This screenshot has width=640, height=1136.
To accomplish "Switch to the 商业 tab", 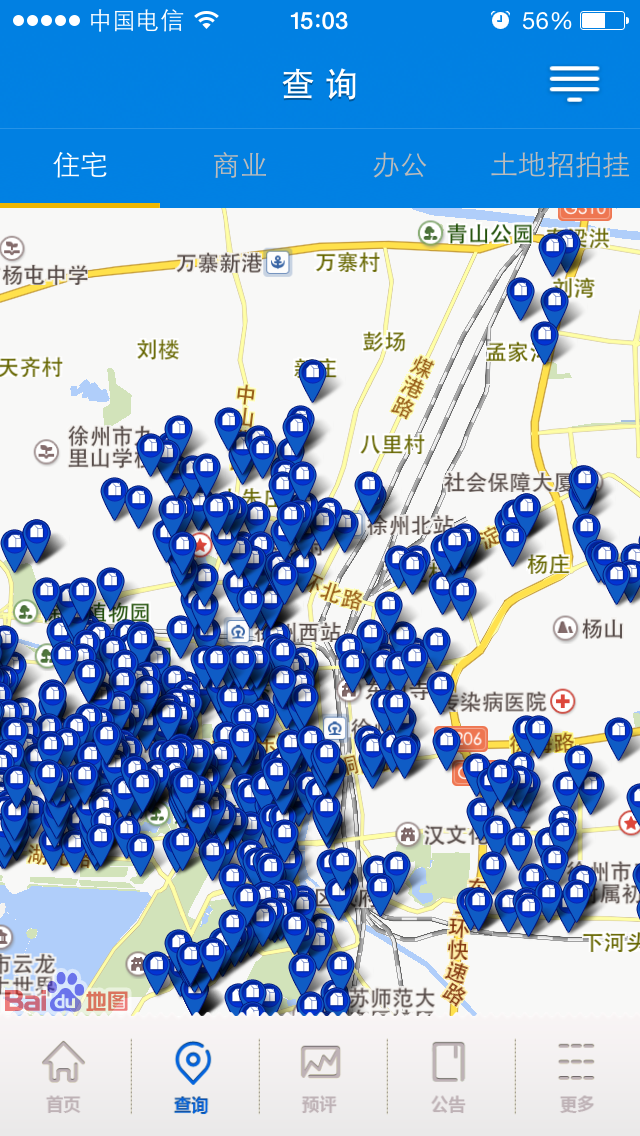I will pyautogui.click(x=240, y=166).
